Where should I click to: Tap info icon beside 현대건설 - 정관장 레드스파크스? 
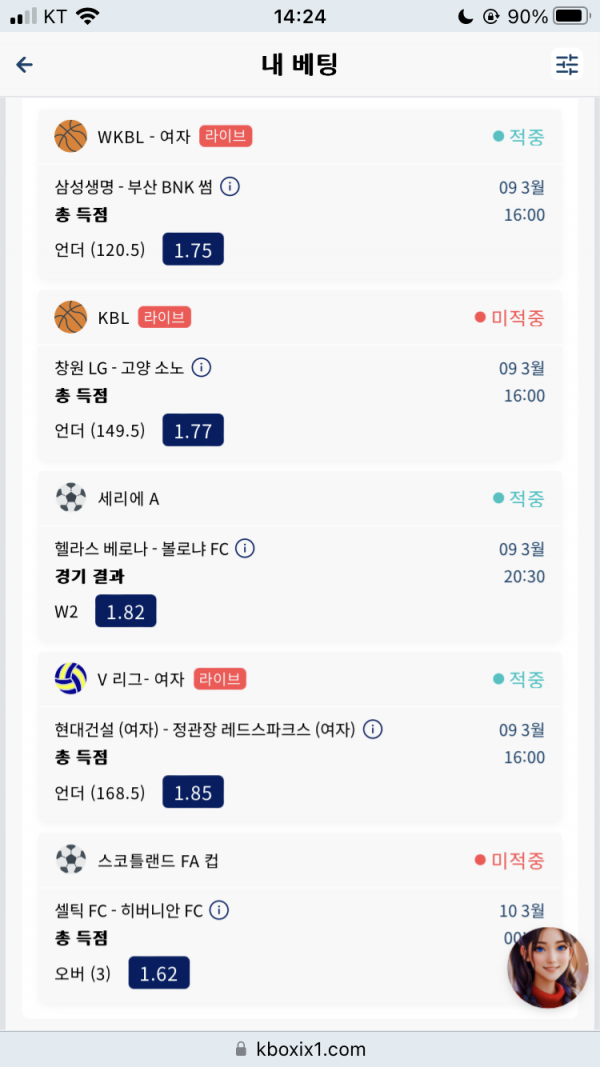point(373,729)
